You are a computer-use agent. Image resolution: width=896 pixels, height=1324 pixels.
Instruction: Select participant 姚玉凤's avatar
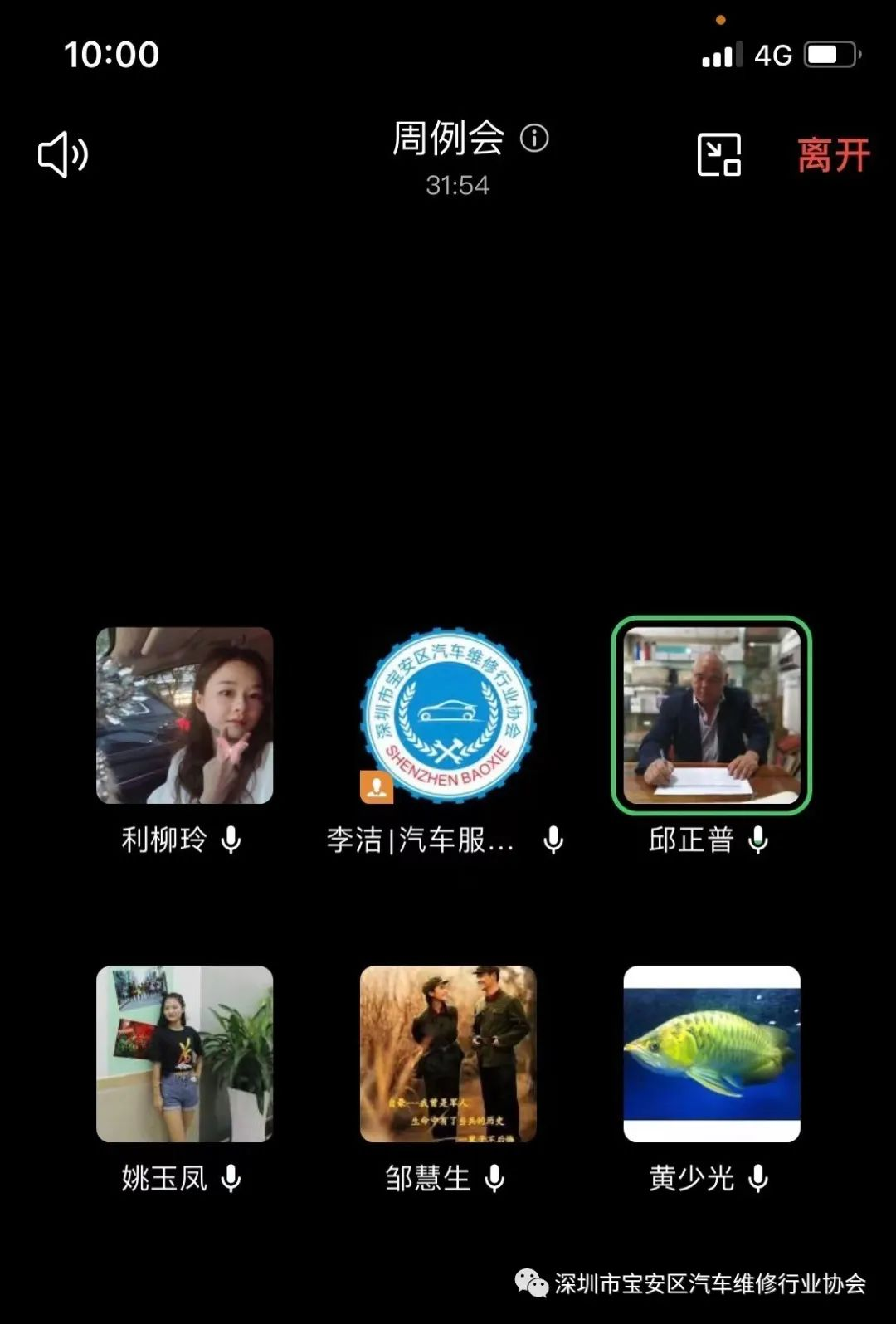tap(184, 1054)
